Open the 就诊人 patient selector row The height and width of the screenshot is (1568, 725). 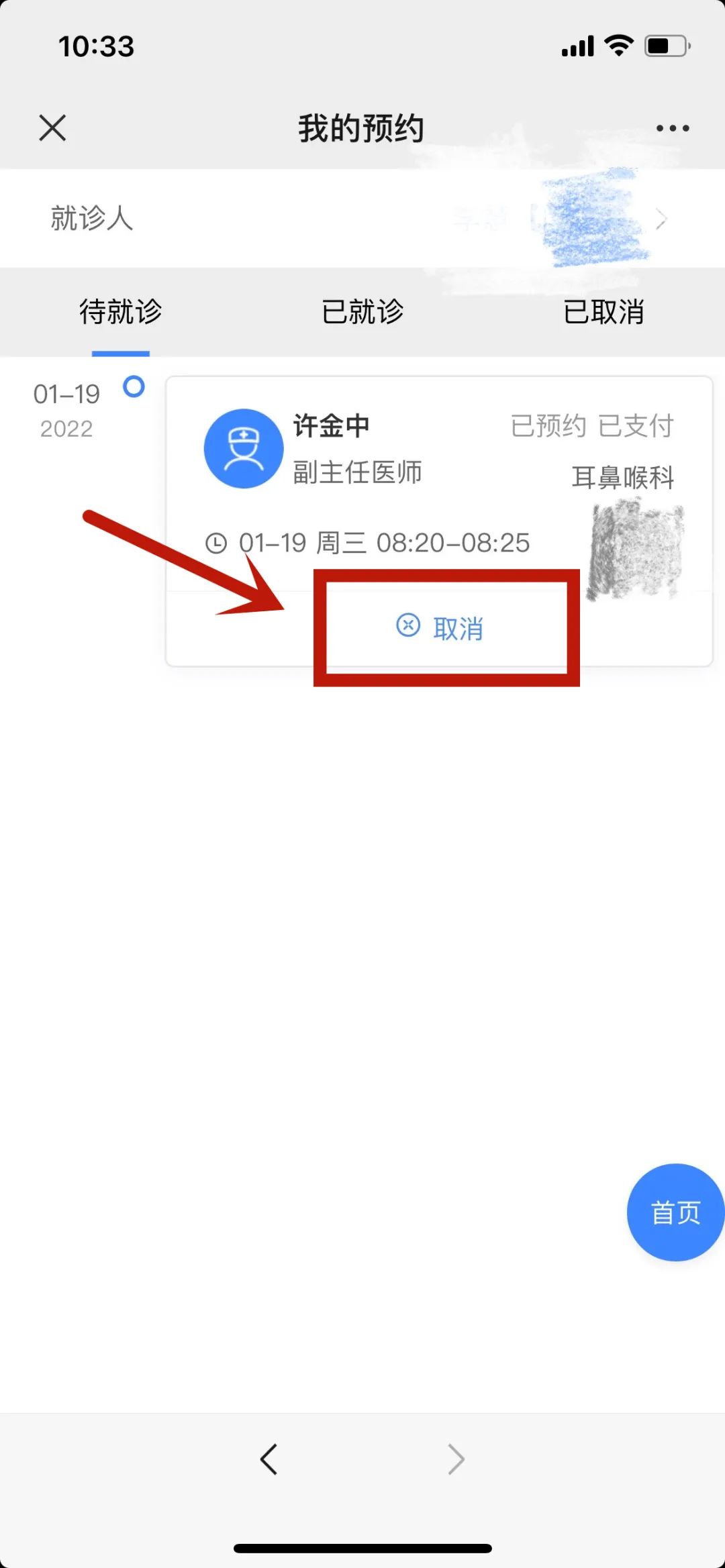click(362, 219)
